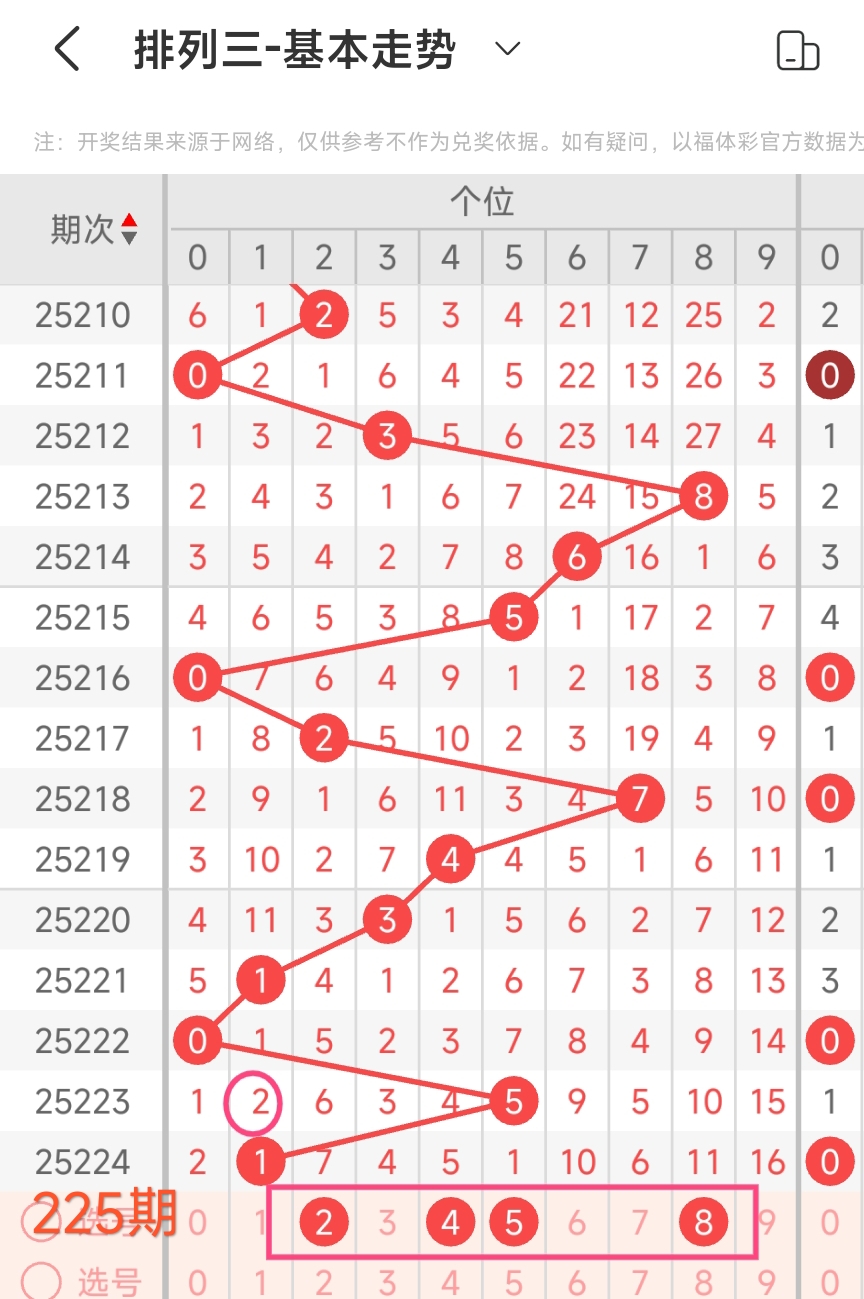Go back using the top-left arrow

click(67, 49)
